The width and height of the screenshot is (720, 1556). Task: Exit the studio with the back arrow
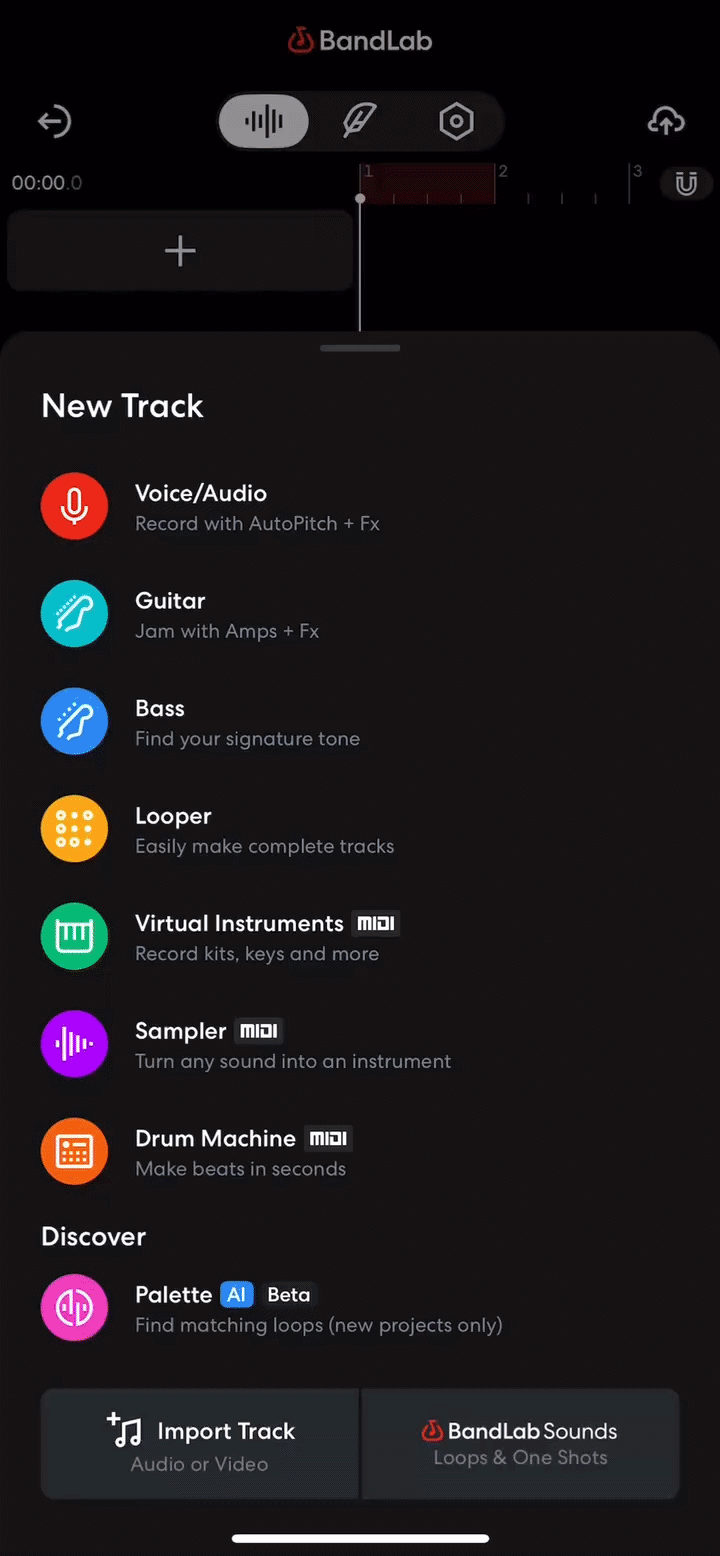pyautogui.click(x=55, y=122)
